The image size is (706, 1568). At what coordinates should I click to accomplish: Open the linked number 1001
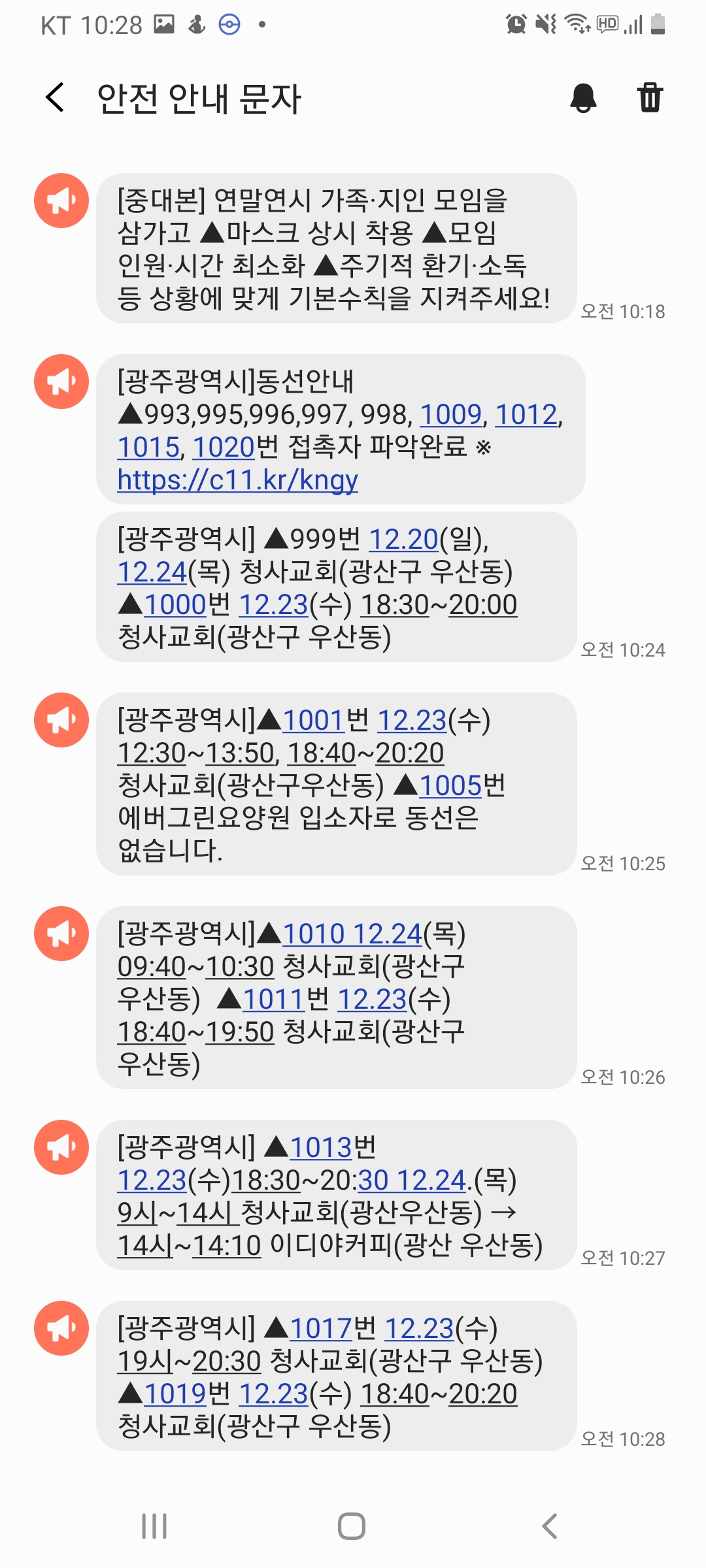(x=314, y=721)
